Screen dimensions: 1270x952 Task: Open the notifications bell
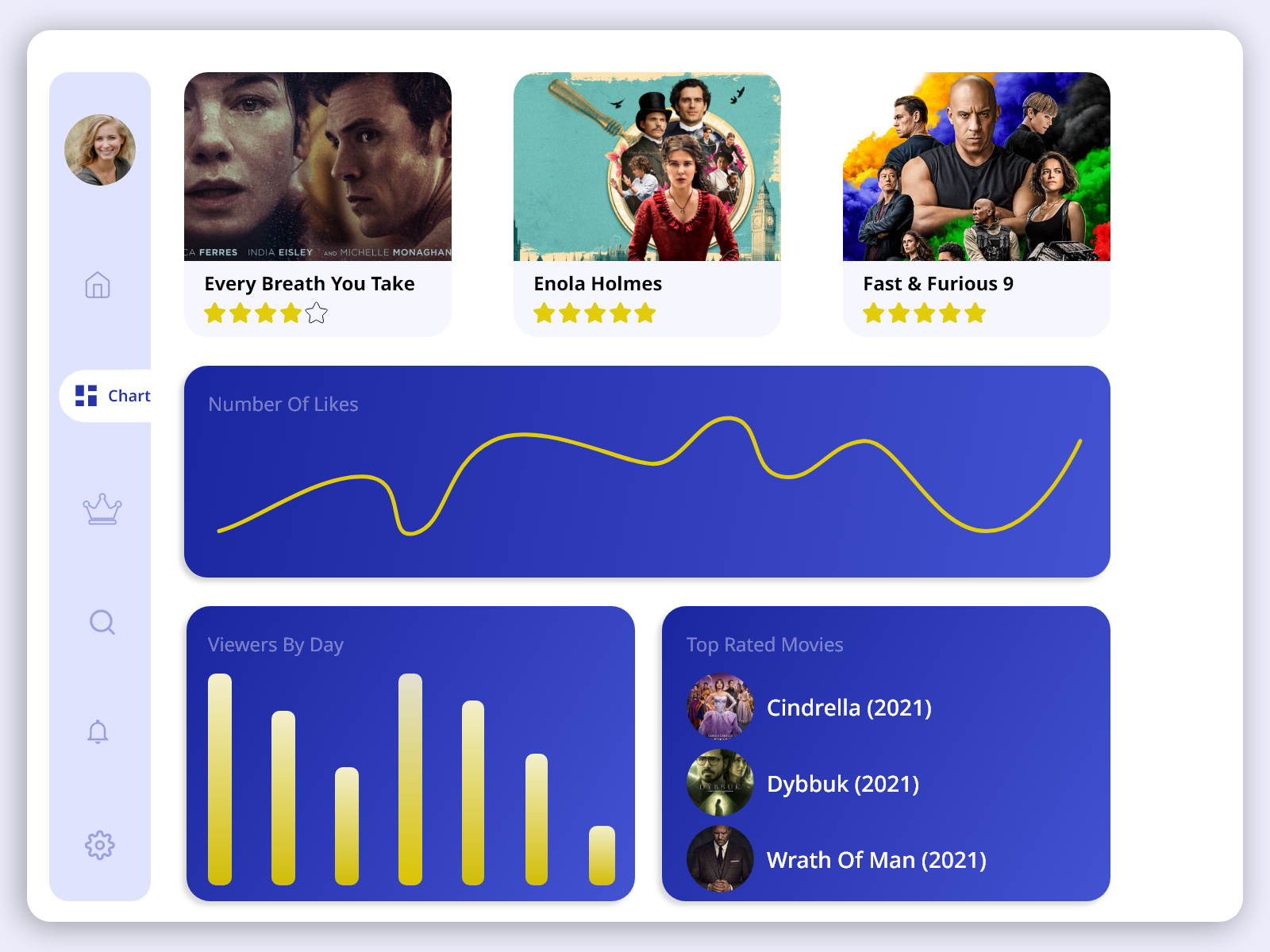(98, 731)
